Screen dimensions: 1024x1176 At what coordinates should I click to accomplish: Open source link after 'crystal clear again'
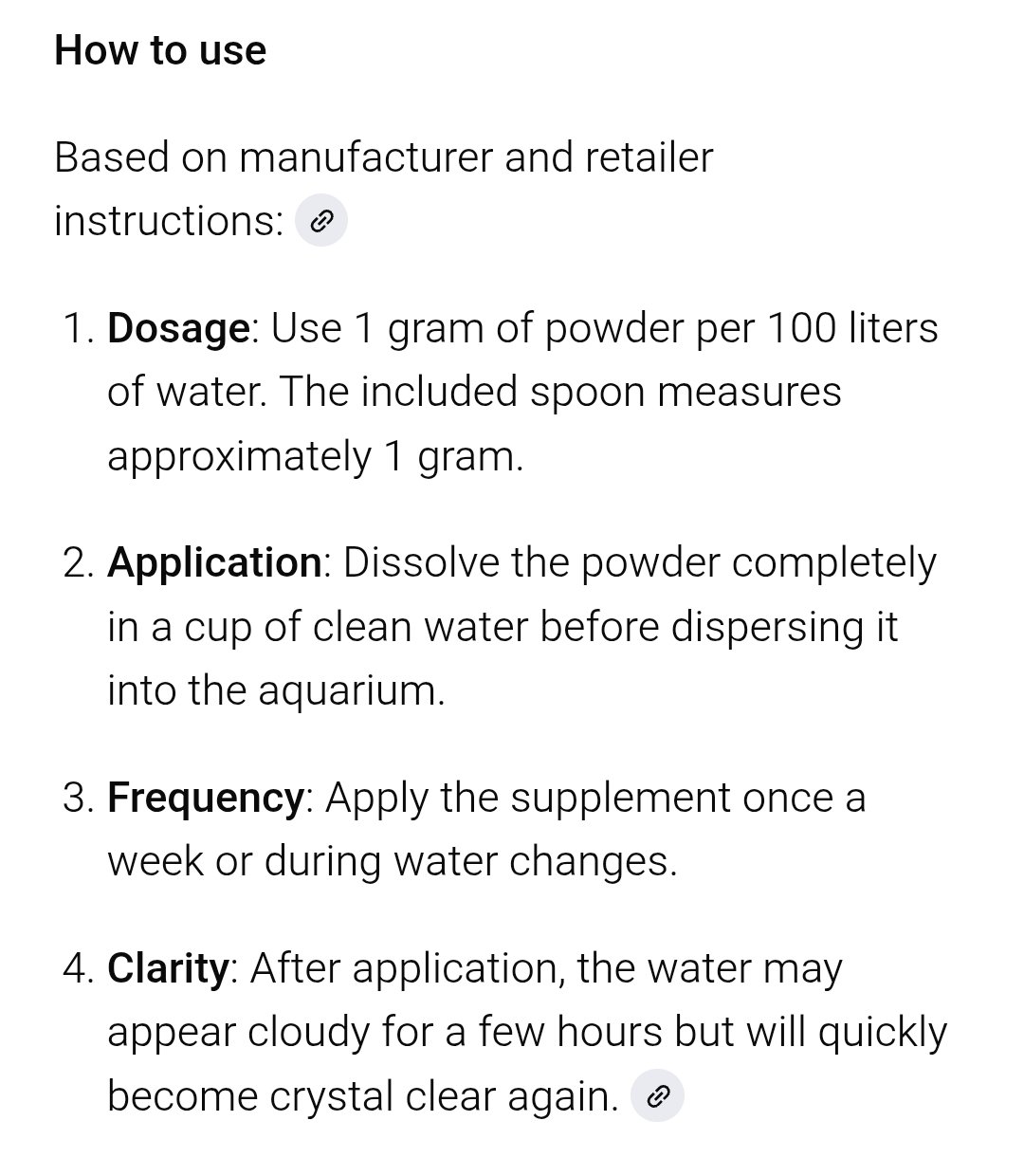pos(657,1097)
